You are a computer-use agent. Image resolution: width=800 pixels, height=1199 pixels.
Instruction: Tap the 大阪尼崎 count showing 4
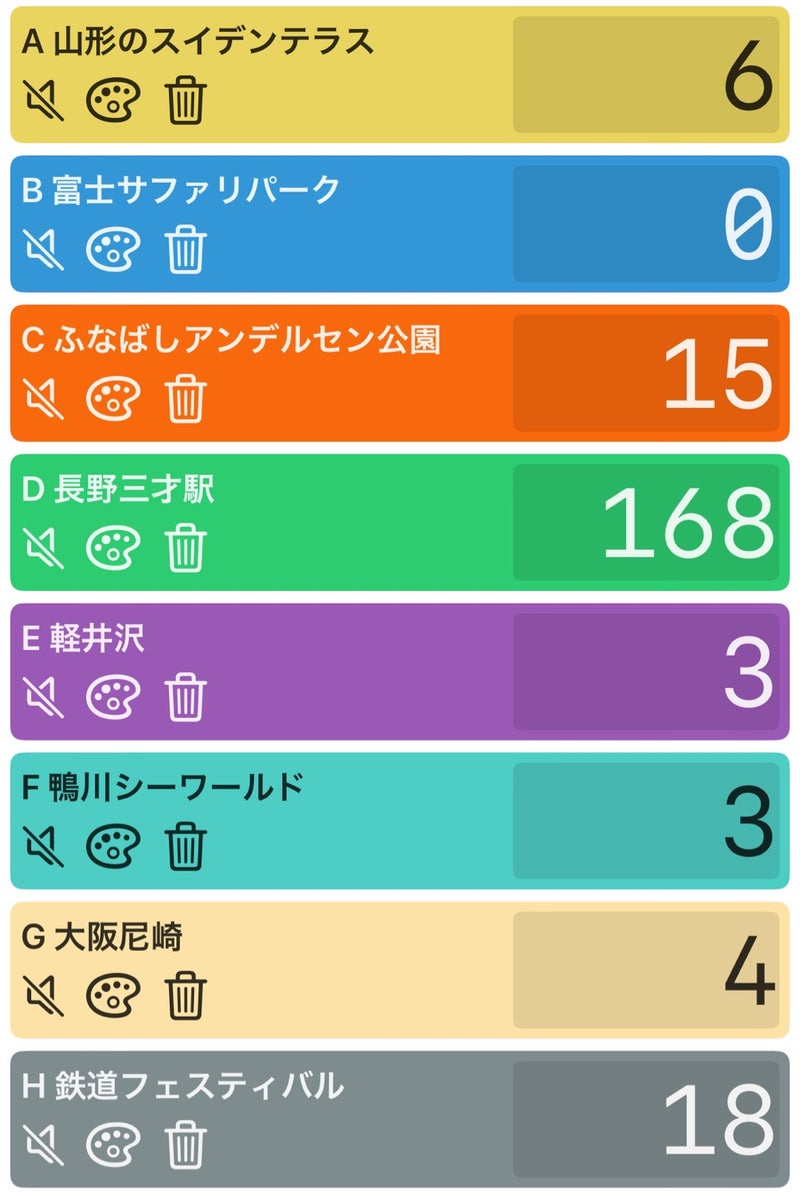tap(646, 970)
